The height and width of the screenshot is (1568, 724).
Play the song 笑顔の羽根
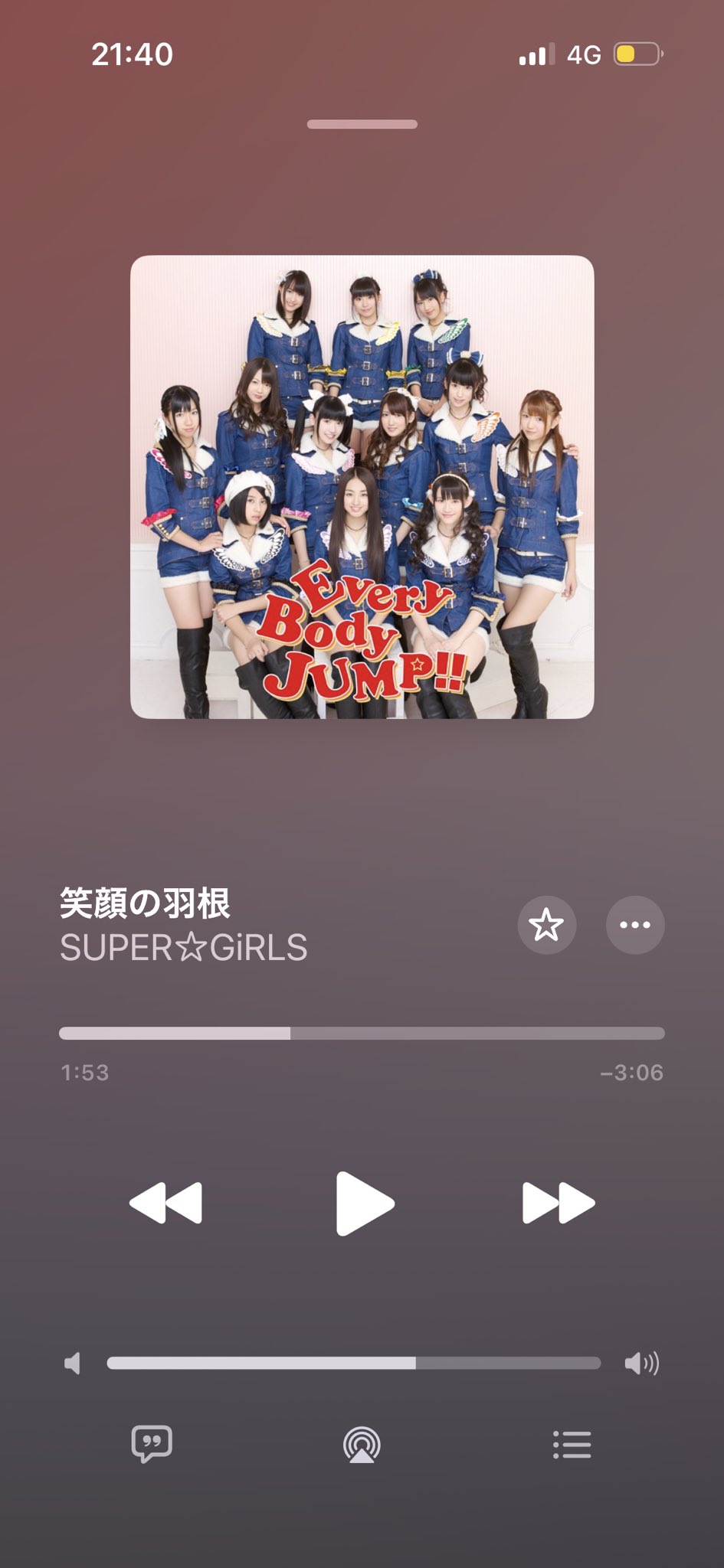[x=364, y=1203]
